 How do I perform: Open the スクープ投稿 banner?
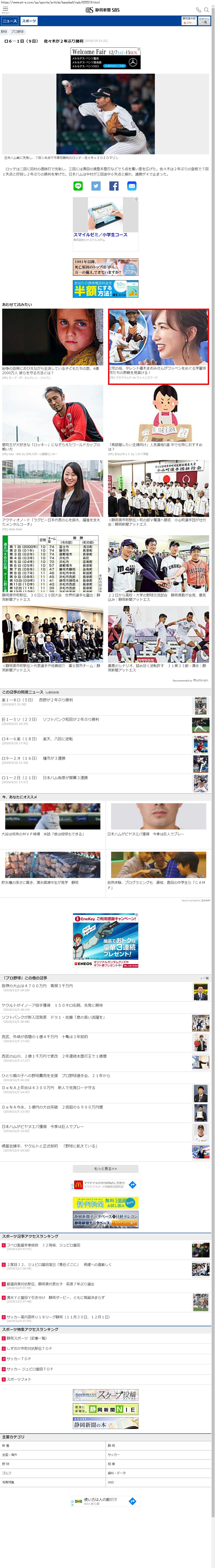click(x=105, y=1394)
